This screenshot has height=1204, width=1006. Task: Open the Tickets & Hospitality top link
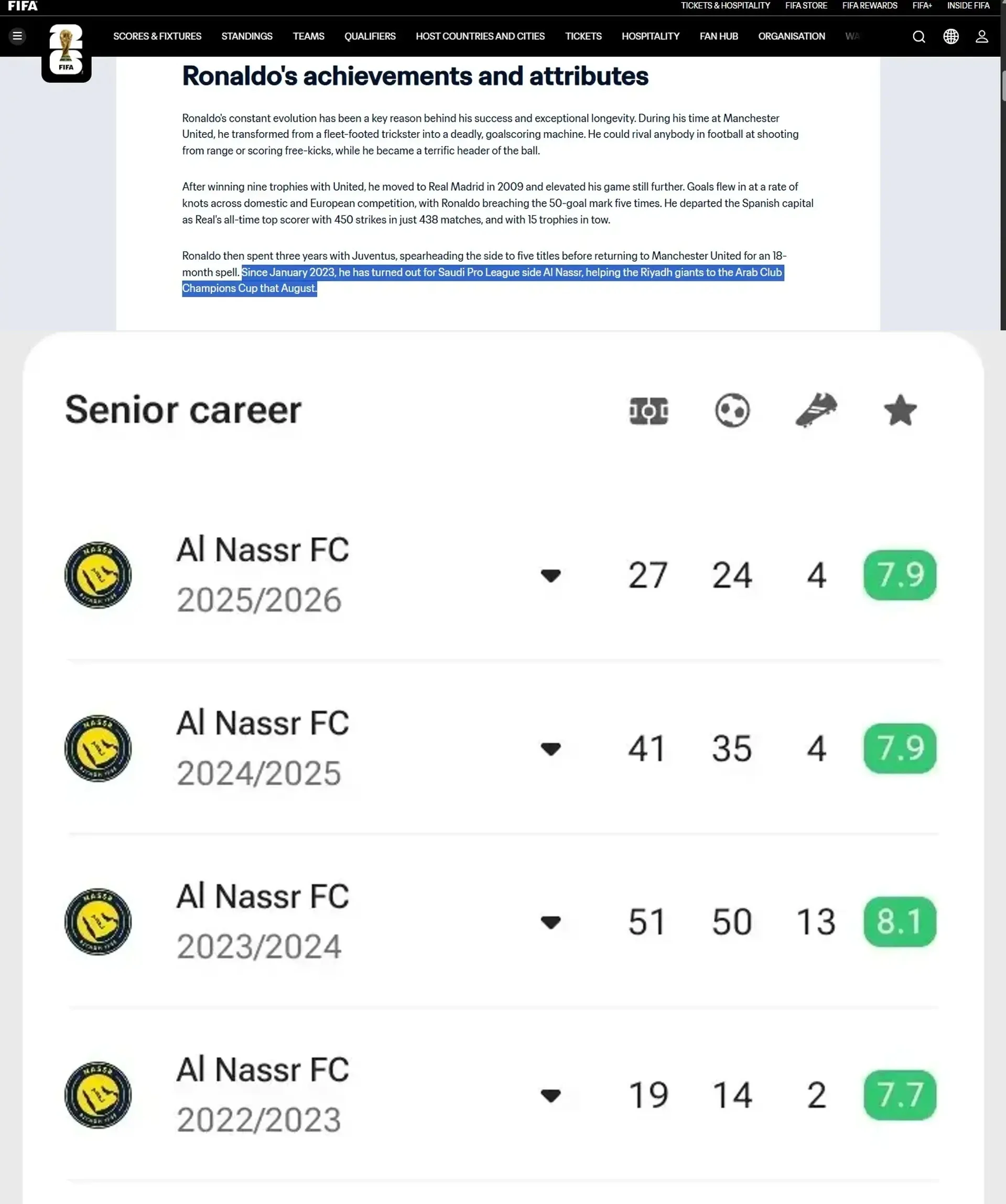(725, 6)
